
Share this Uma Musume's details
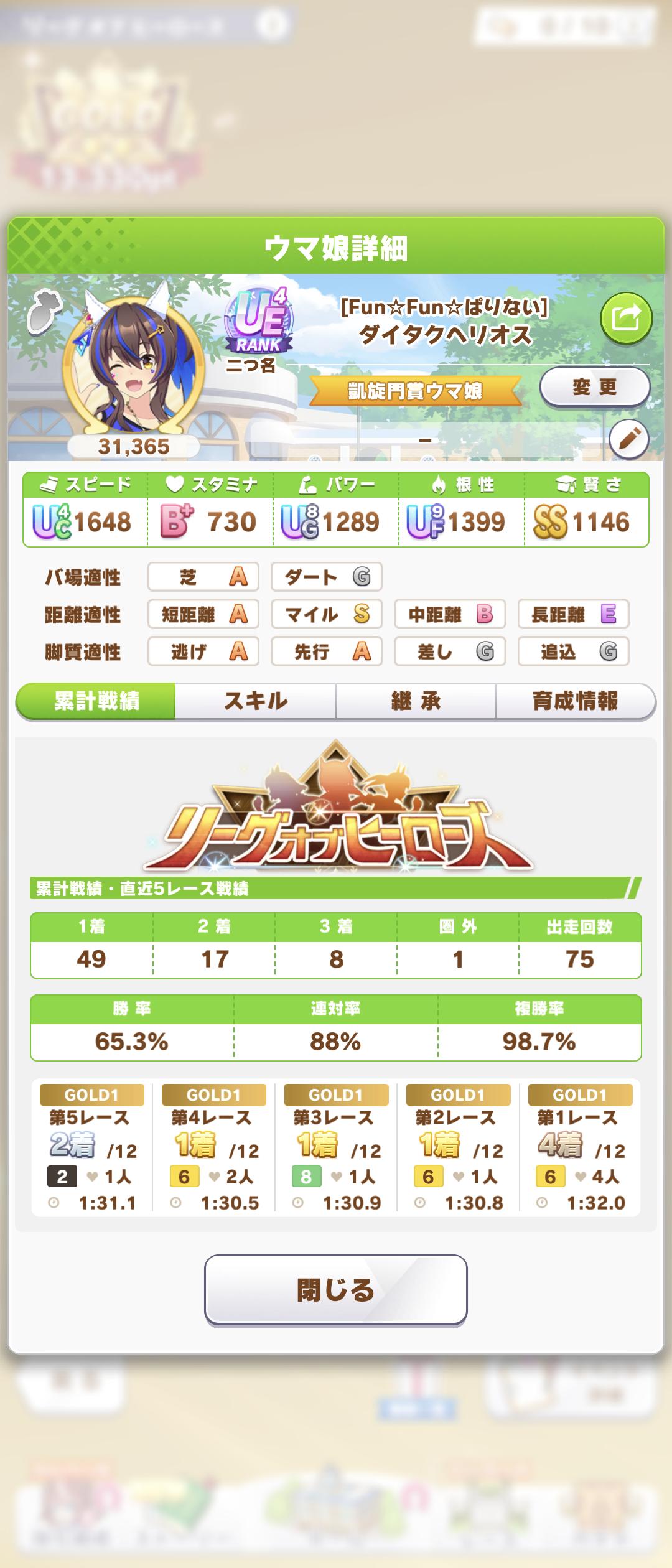626,319
